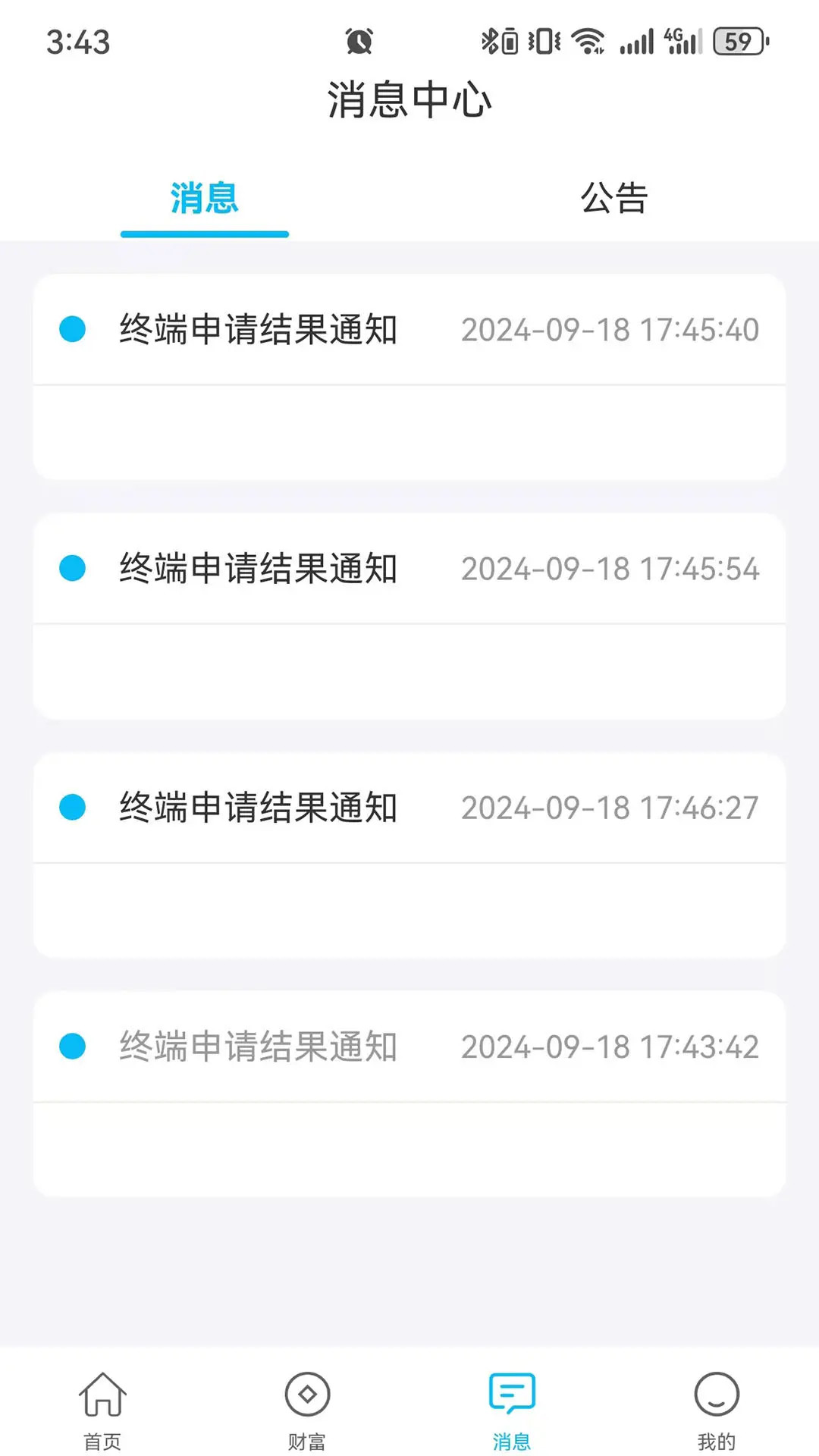Select the 财富 wealth icon
The image size is (819, 1456).
[x=307, y=1407]
